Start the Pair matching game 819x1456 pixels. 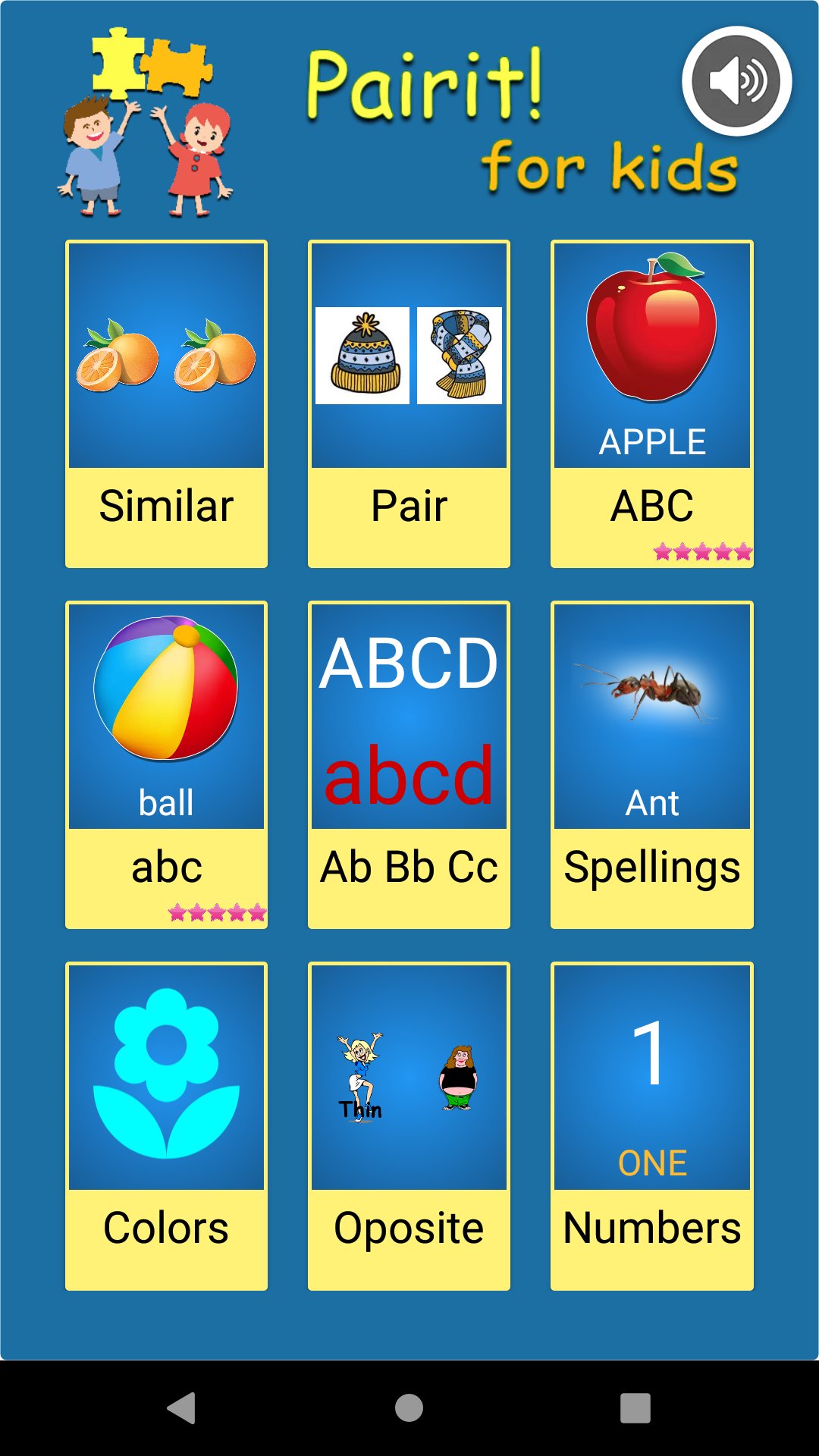[409, 403]
